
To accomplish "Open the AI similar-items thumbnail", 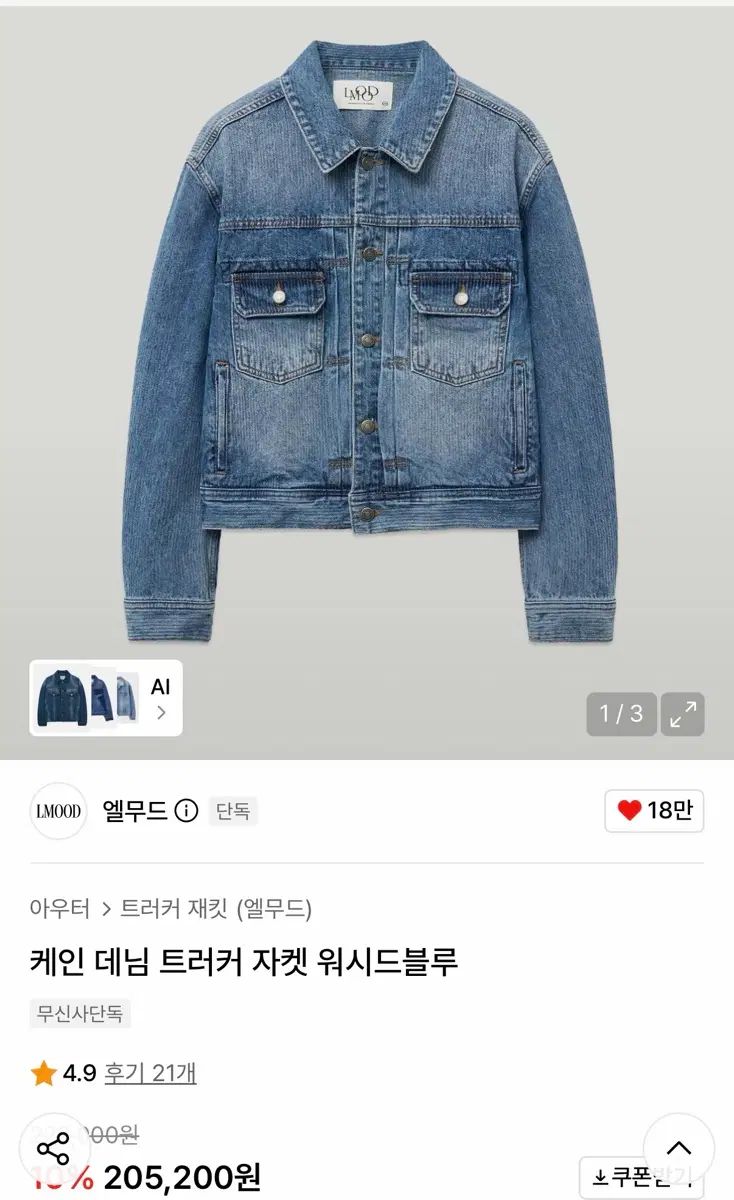I will (x=106, y=698).
